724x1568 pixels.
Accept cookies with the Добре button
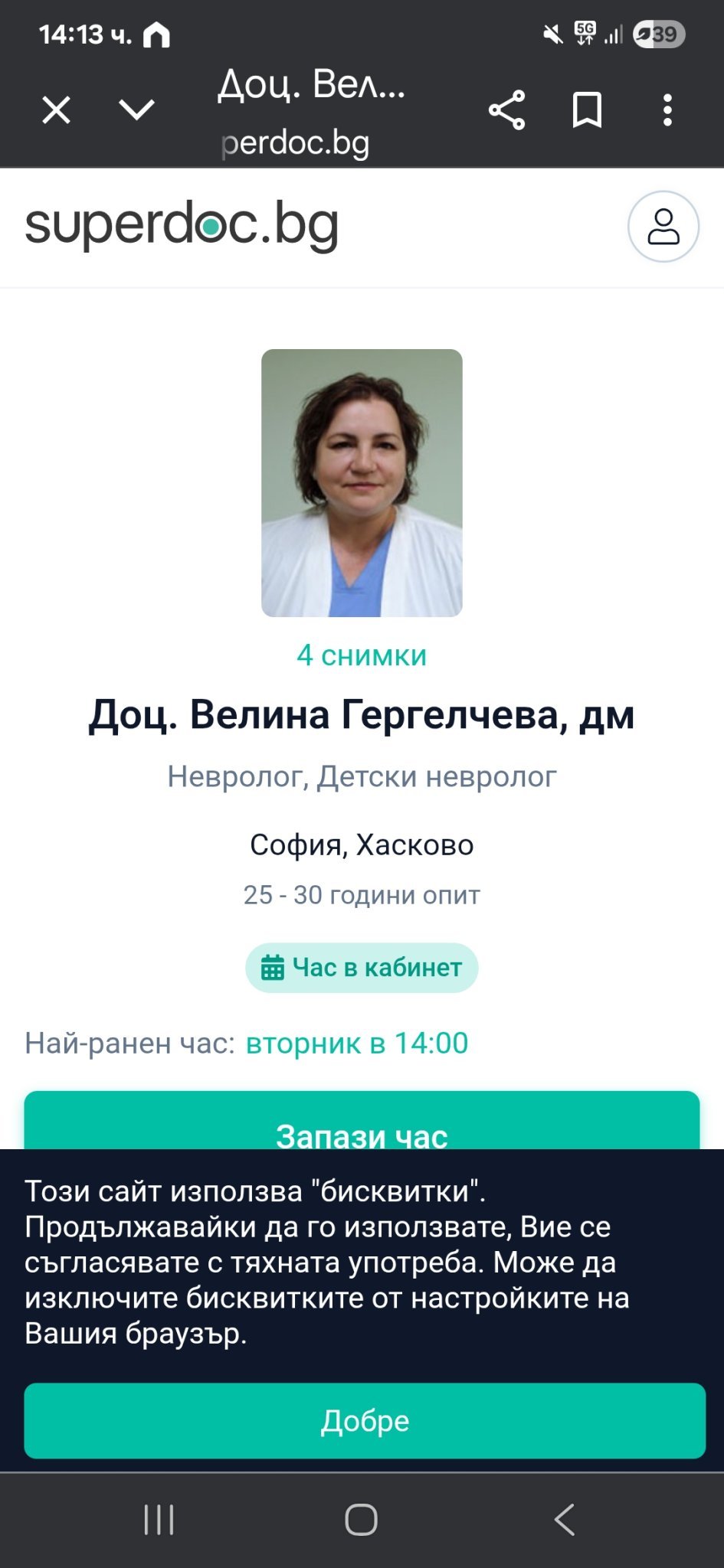365,1420
